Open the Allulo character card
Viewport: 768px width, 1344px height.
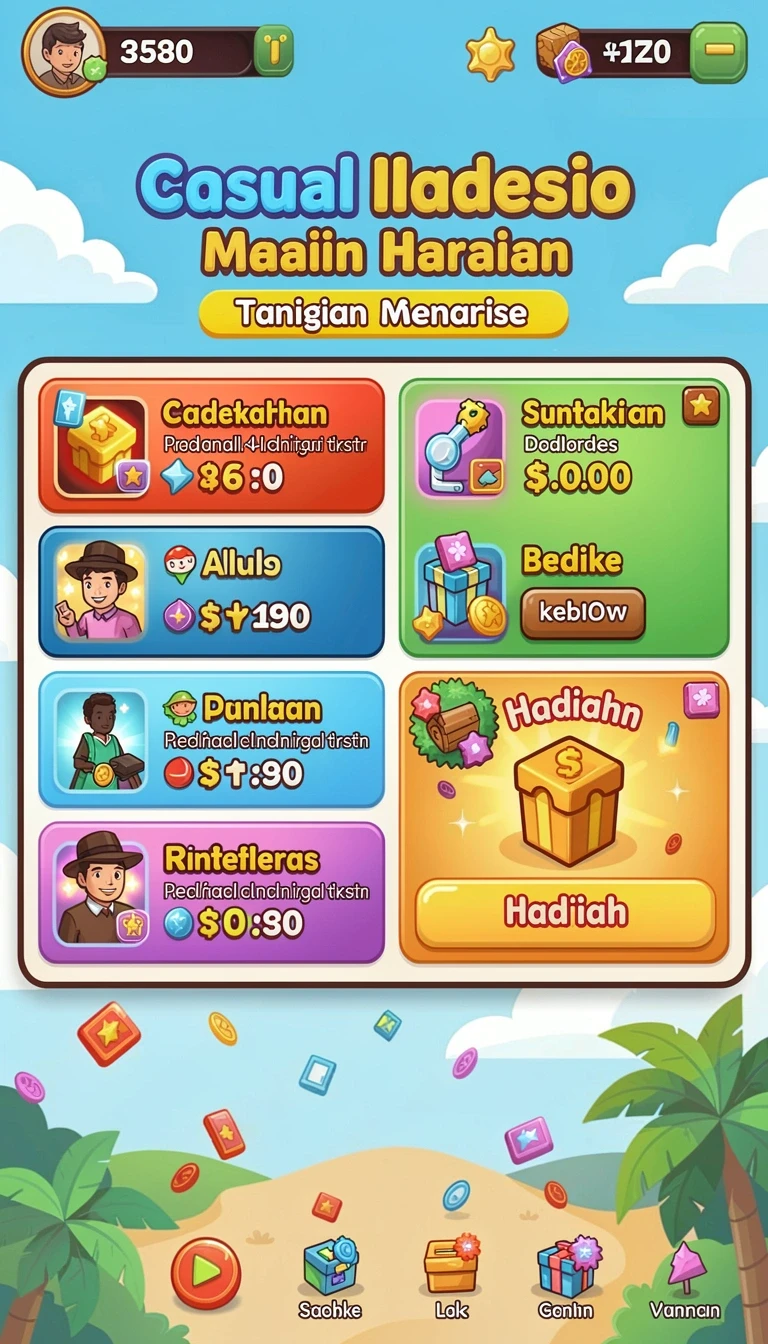(211, 591)
